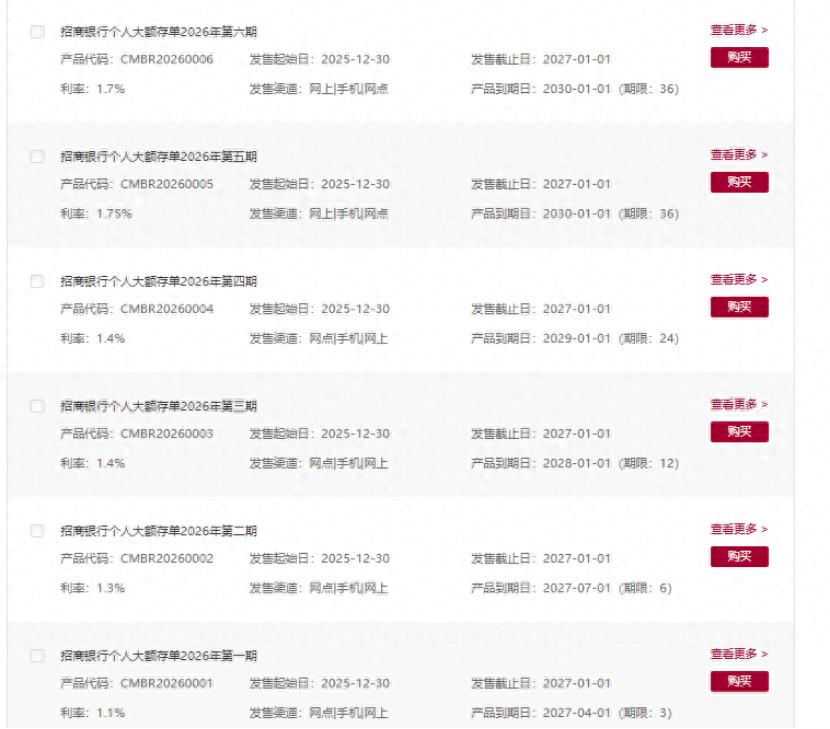View more on 2026年第二期
This screenshot has width=830, height=729.
pos(738,528)
